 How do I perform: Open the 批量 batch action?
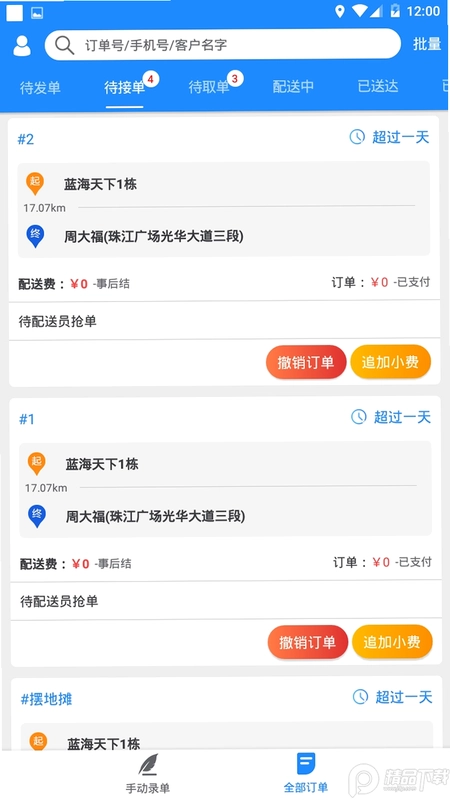click(427, 44)
